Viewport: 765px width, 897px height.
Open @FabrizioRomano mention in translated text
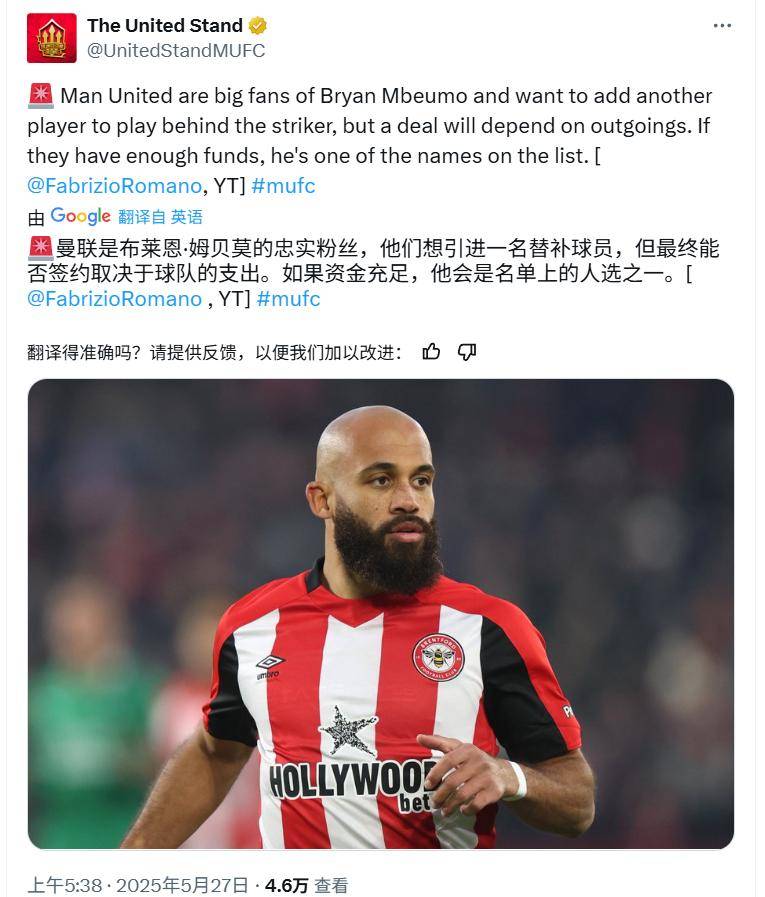(x=114, y=298)
